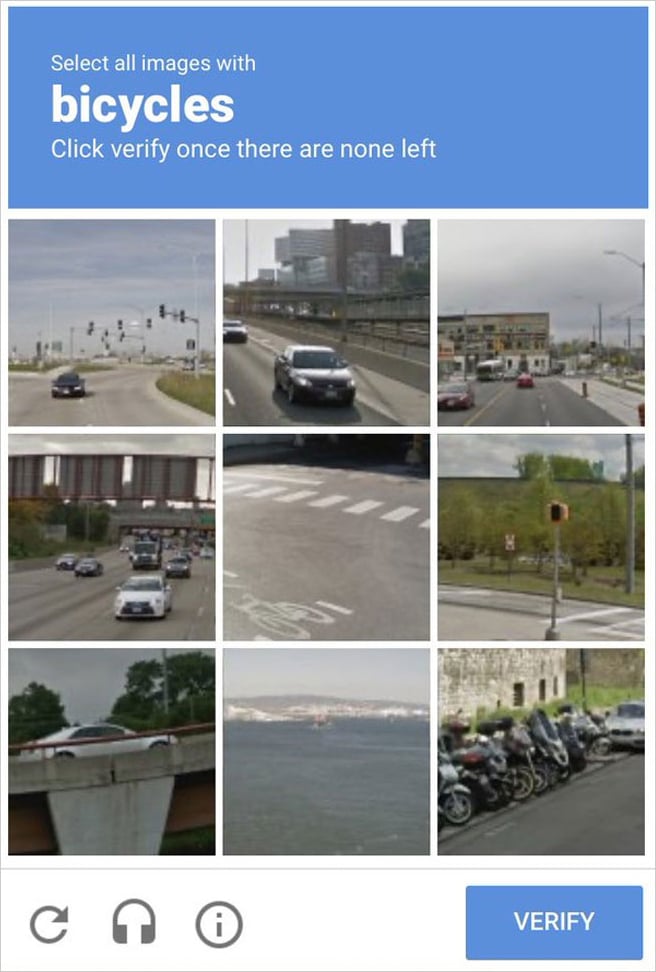Image resolution: width=656 pixels, height=972 pixels.
Task: Select the tile with dark sedan and skyscrapers
Action: pos(326,323)
